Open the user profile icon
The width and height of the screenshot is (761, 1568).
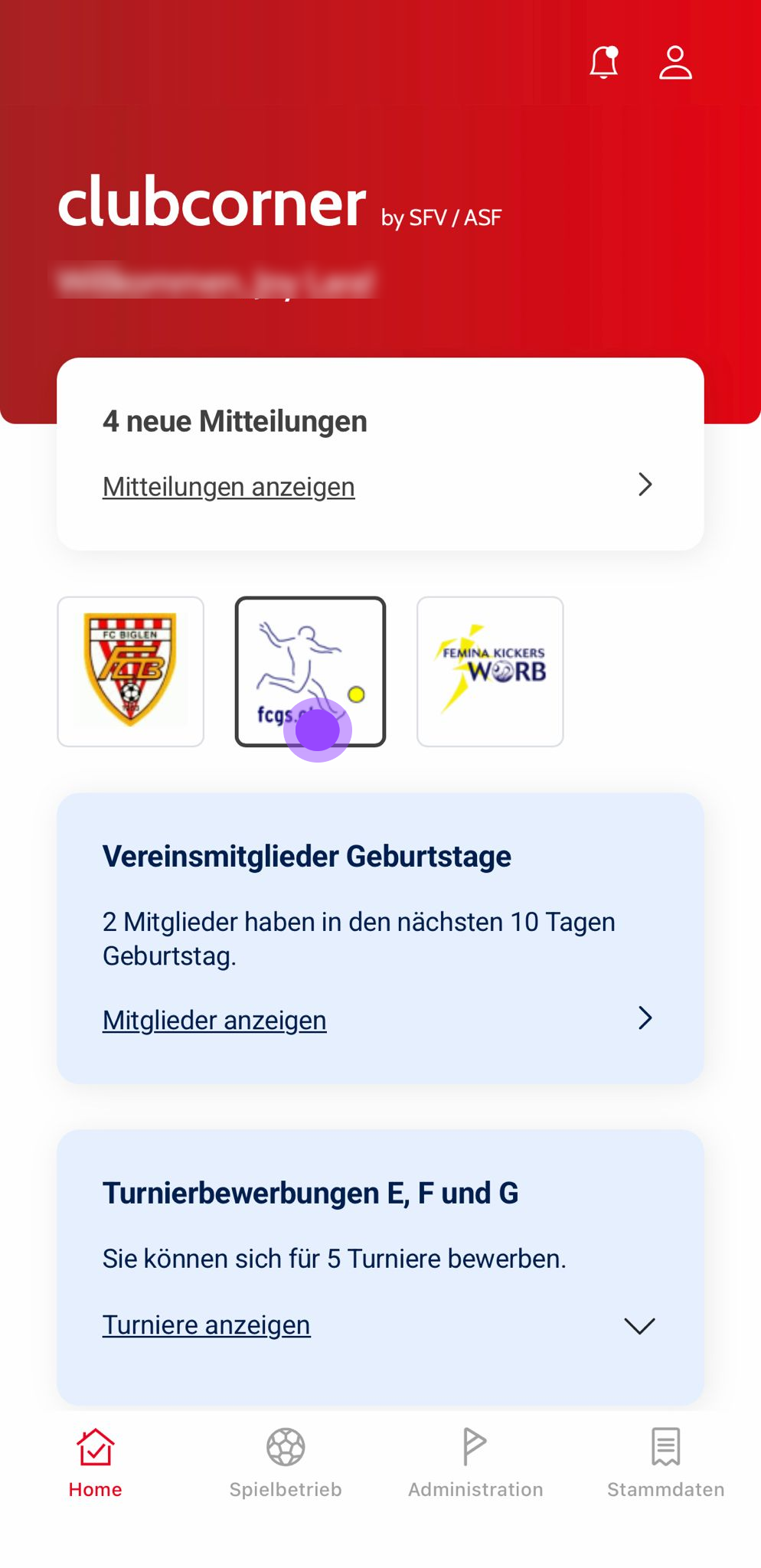(x=675, y=62)
